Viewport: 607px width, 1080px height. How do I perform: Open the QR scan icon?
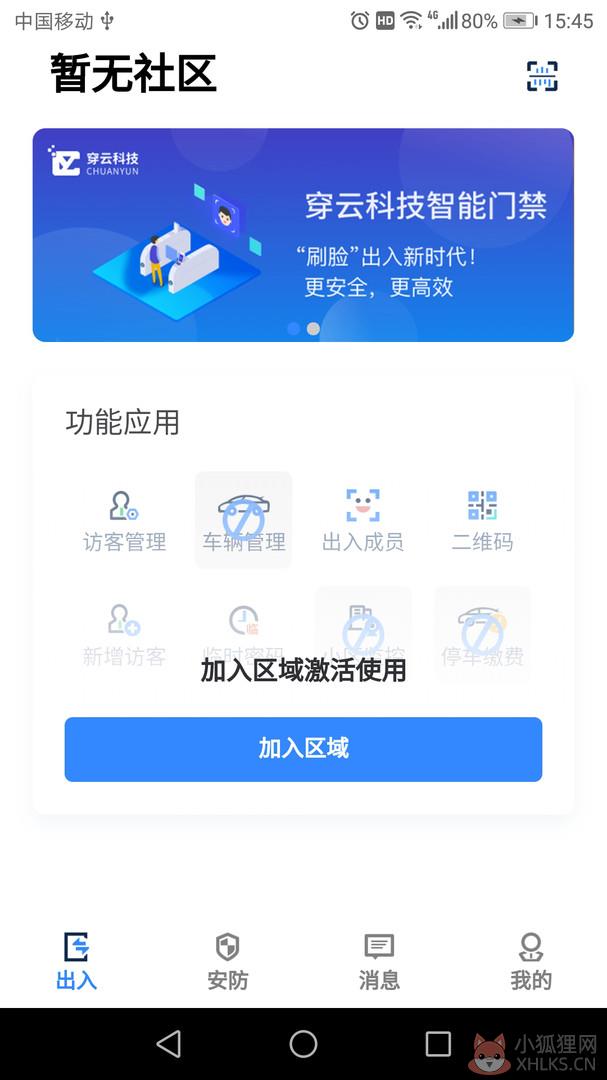(542, 76)
